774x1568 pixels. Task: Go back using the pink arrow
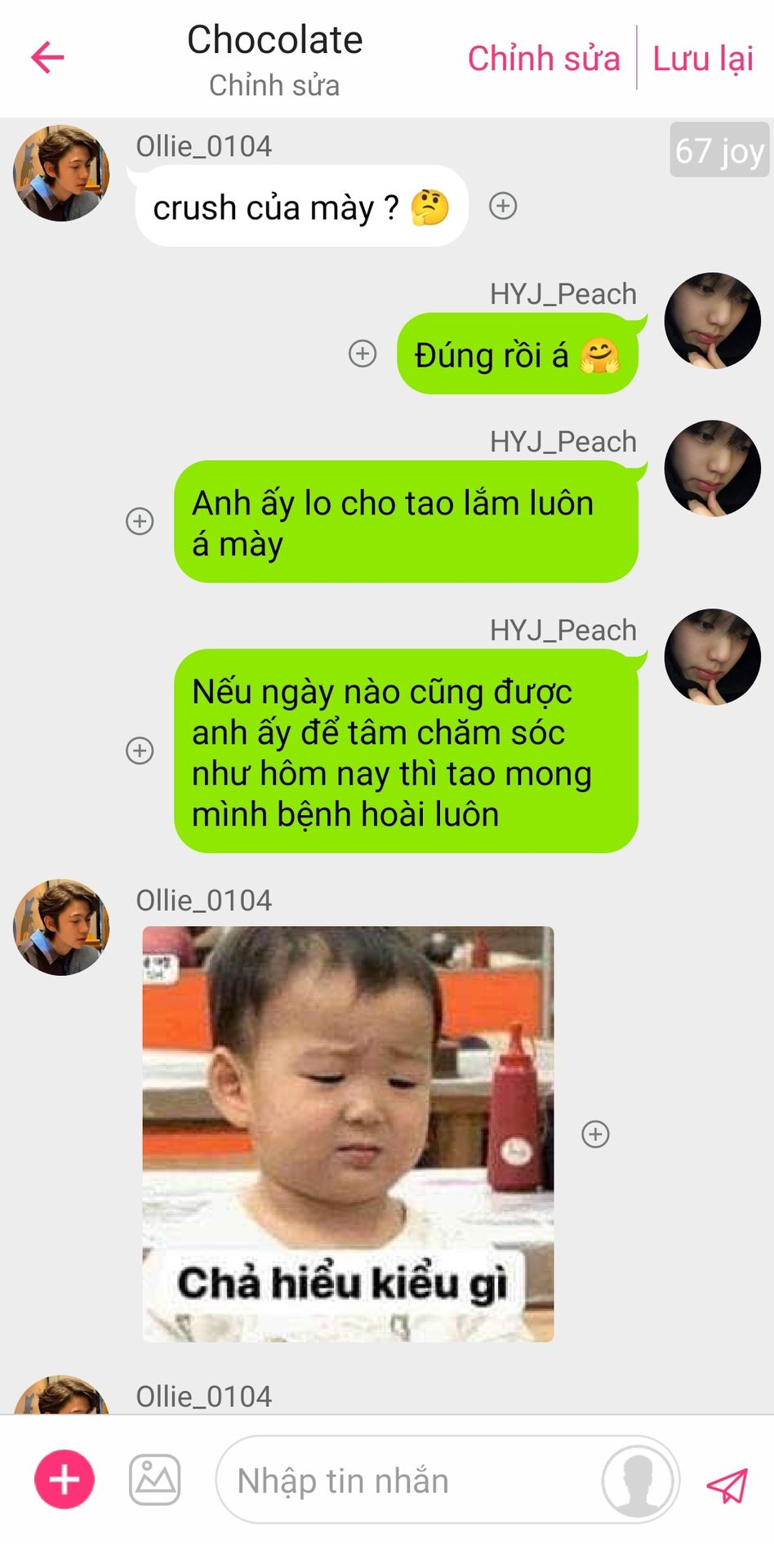tap(47, 57)
